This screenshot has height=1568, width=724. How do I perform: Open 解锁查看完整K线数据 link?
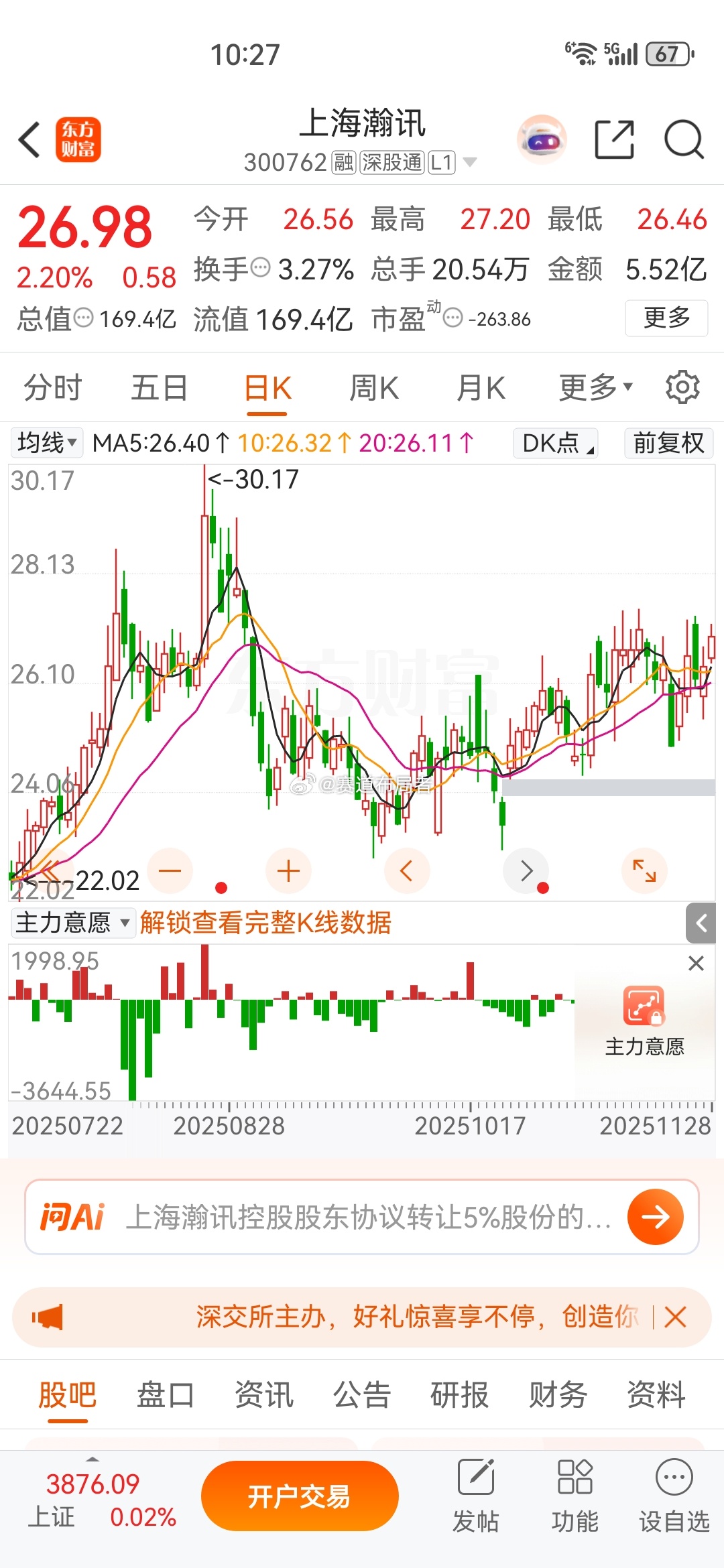click(x=267, y=923)
